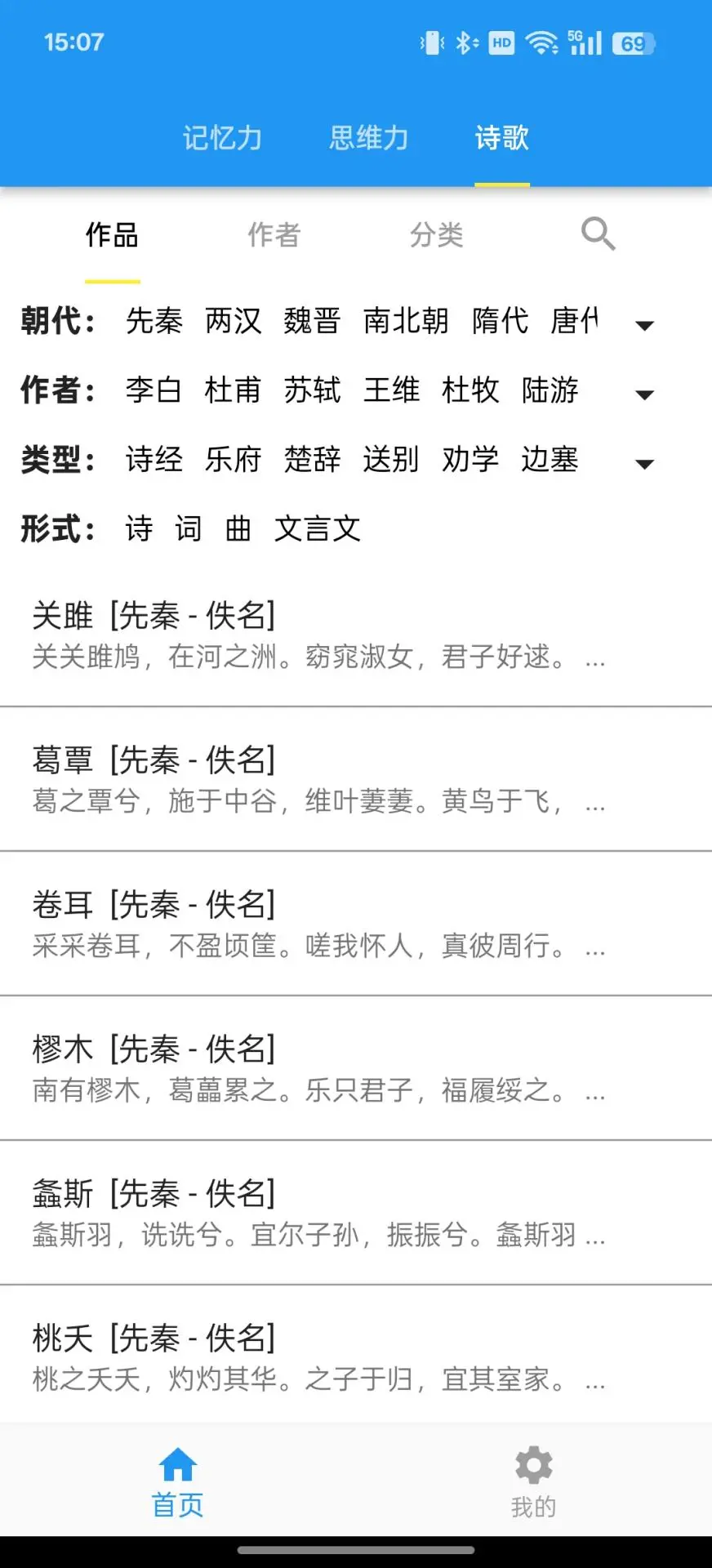Expand the 朝代 dropdown arrow
Screen dimensions: 712x1568
[x=644, y=325]
